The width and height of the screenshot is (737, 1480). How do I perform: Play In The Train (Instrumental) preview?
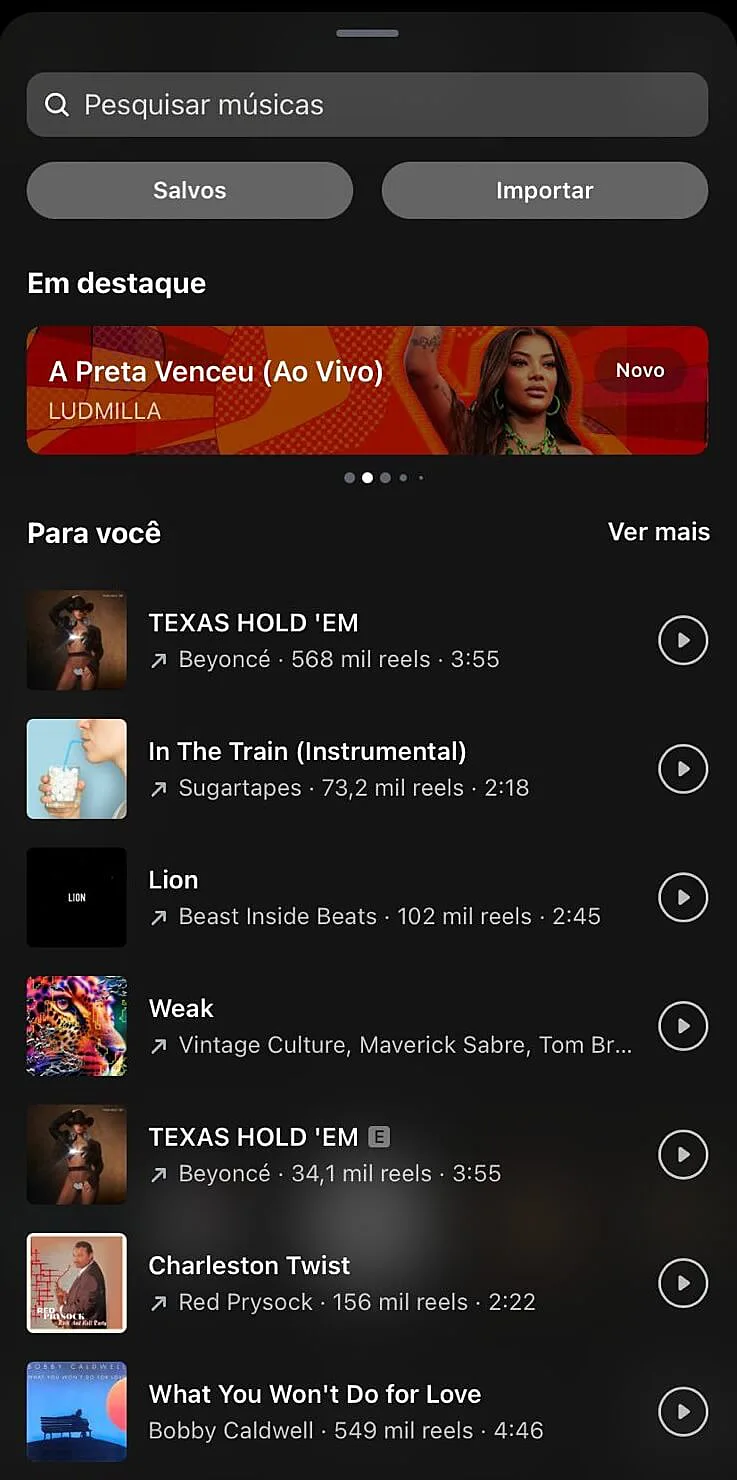(683, 769)
